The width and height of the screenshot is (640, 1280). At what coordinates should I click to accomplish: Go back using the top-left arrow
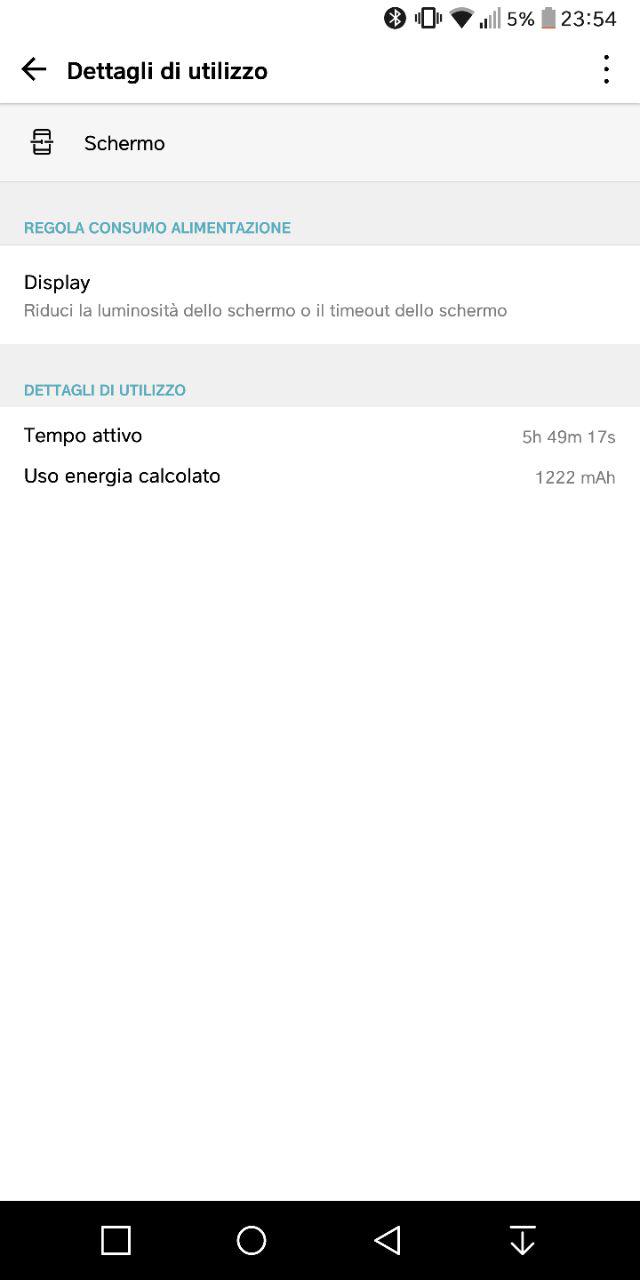pos(34,69)
